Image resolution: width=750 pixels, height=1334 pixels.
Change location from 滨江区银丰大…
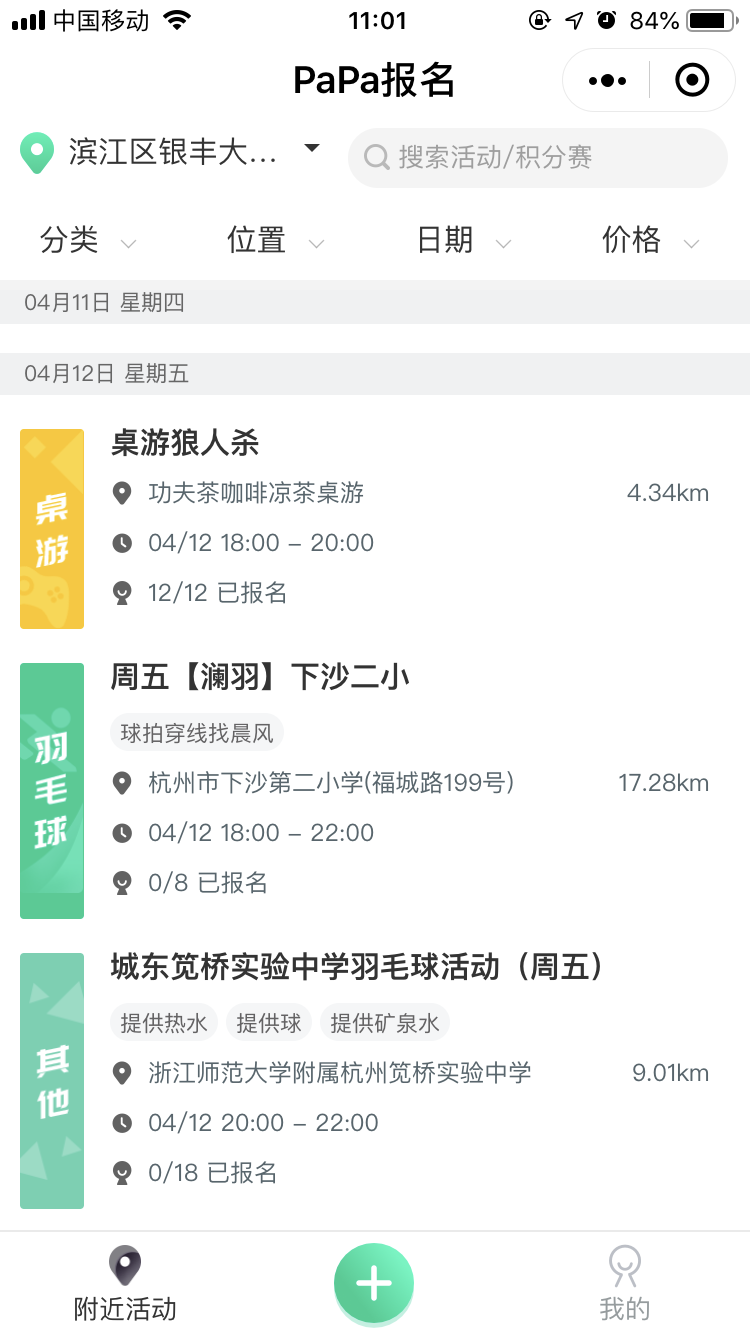170,153
